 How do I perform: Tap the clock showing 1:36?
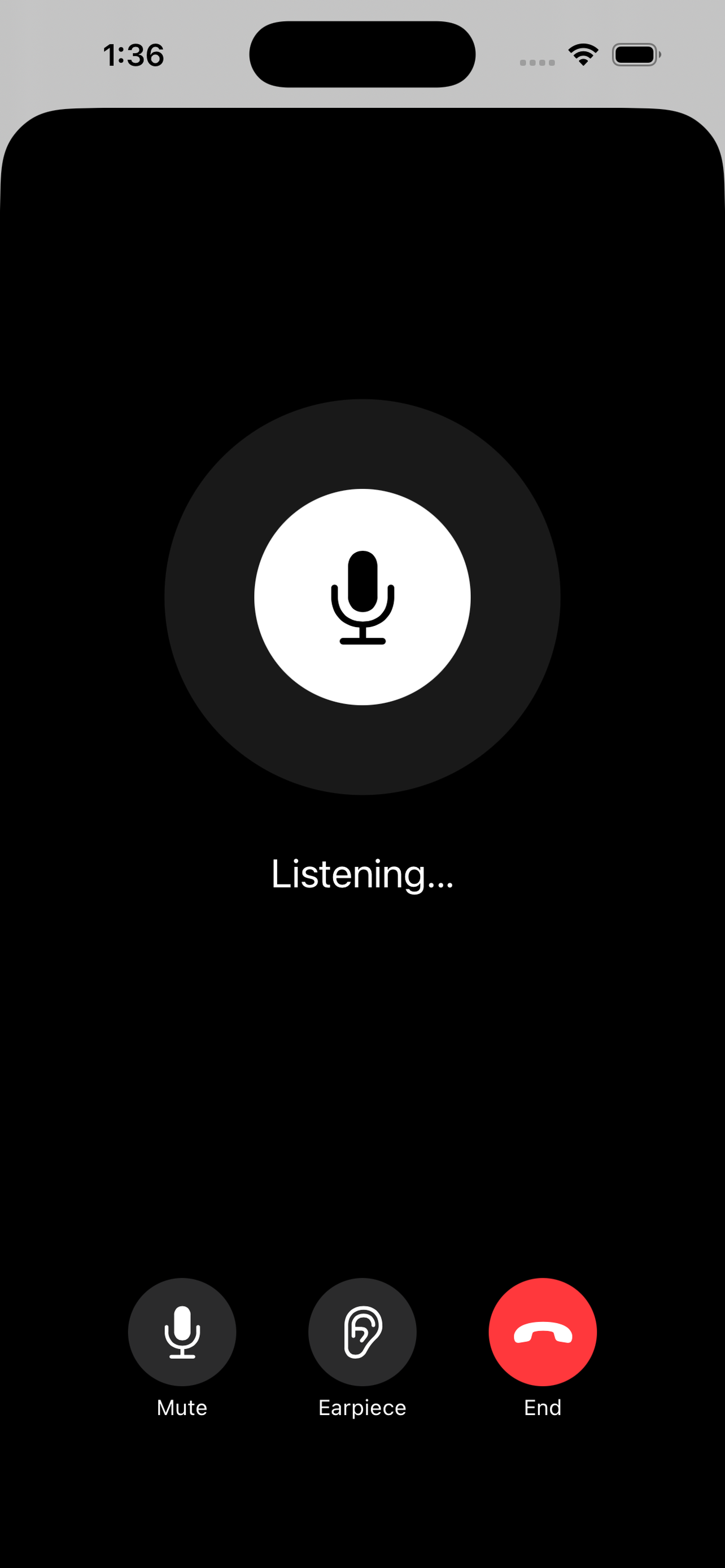[x=133, y=55]
